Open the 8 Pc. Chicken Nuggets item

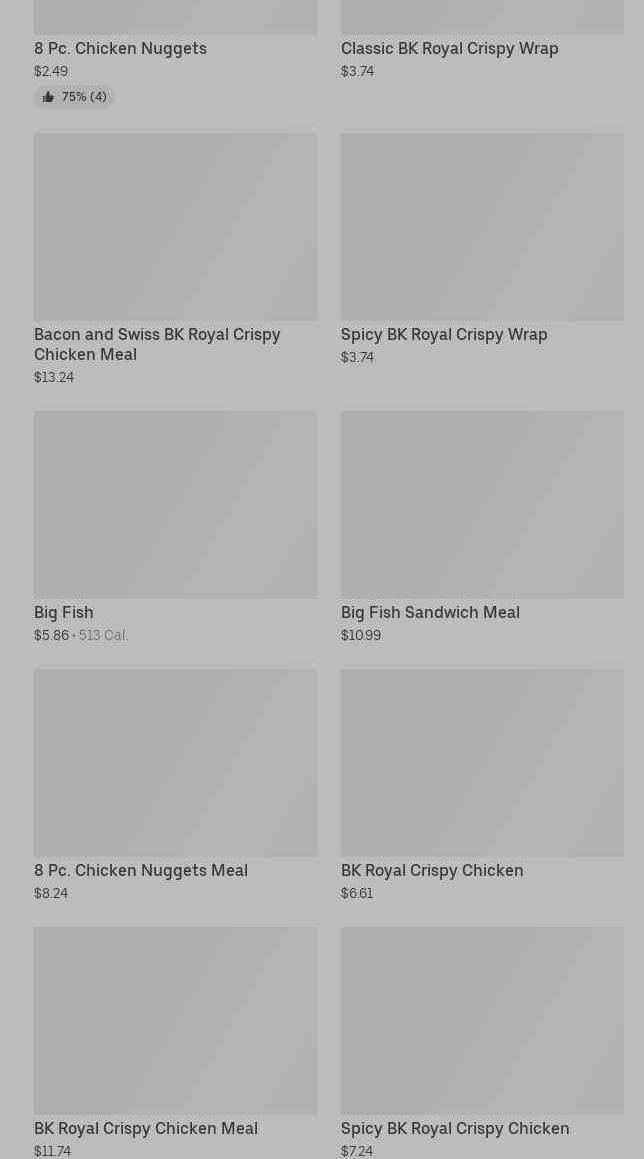pyautogui.click(x=120, y=48)
